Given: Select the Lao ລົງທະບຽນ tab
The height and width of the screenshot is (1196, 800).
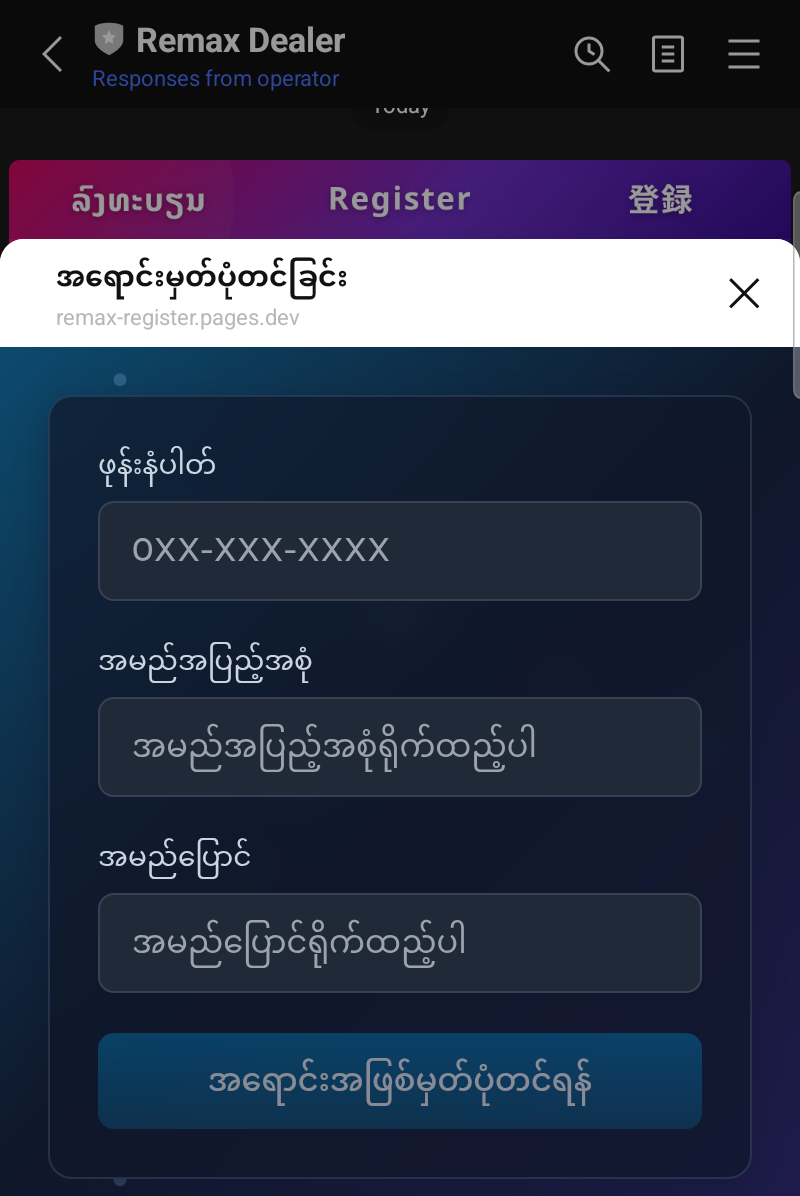Looking at the screenshot, I should [140, 199].
